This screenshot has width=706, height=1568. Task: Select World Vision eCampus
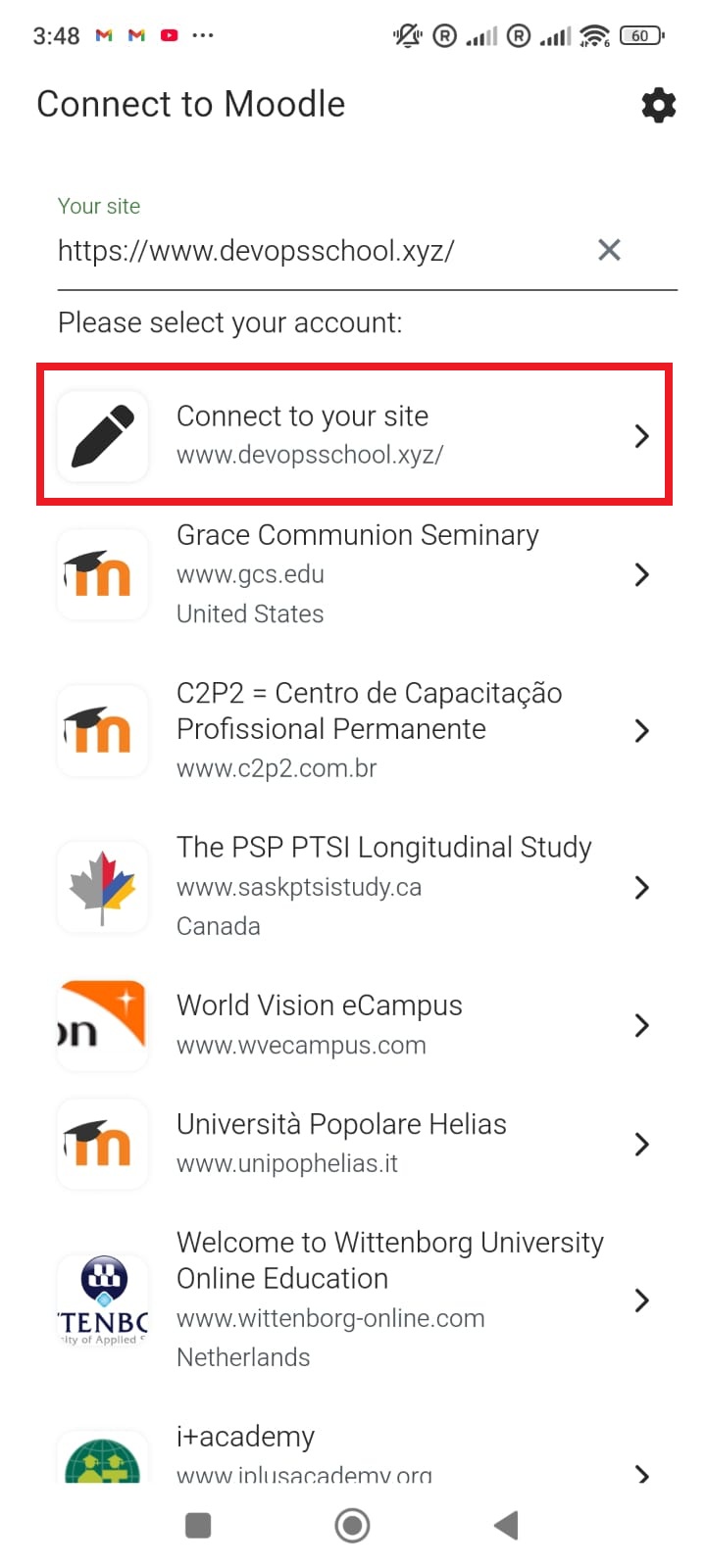(x=354, y=1025)
